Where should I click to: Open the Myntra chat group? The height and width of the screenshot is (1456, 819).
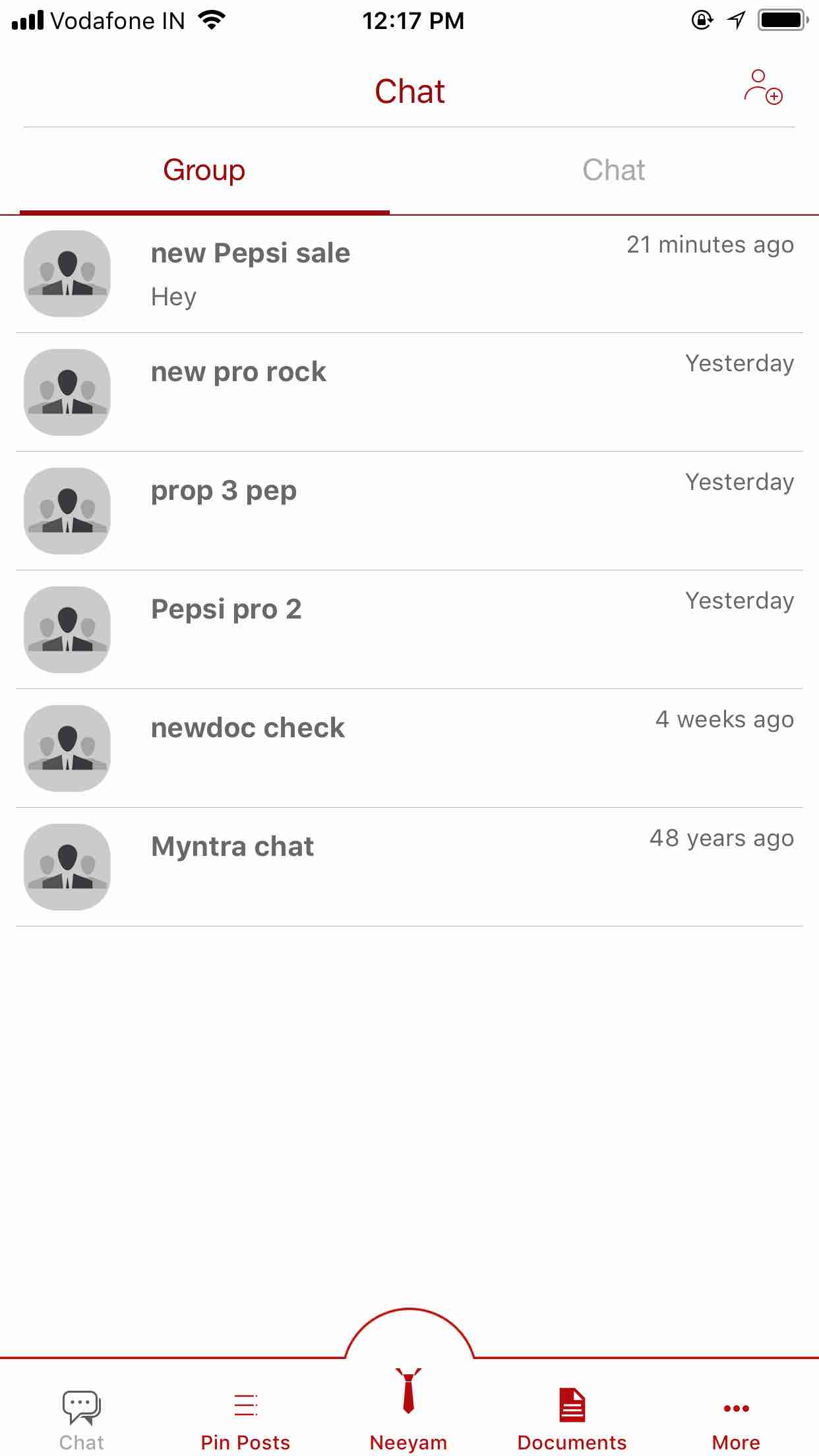(x=409, y=867)
